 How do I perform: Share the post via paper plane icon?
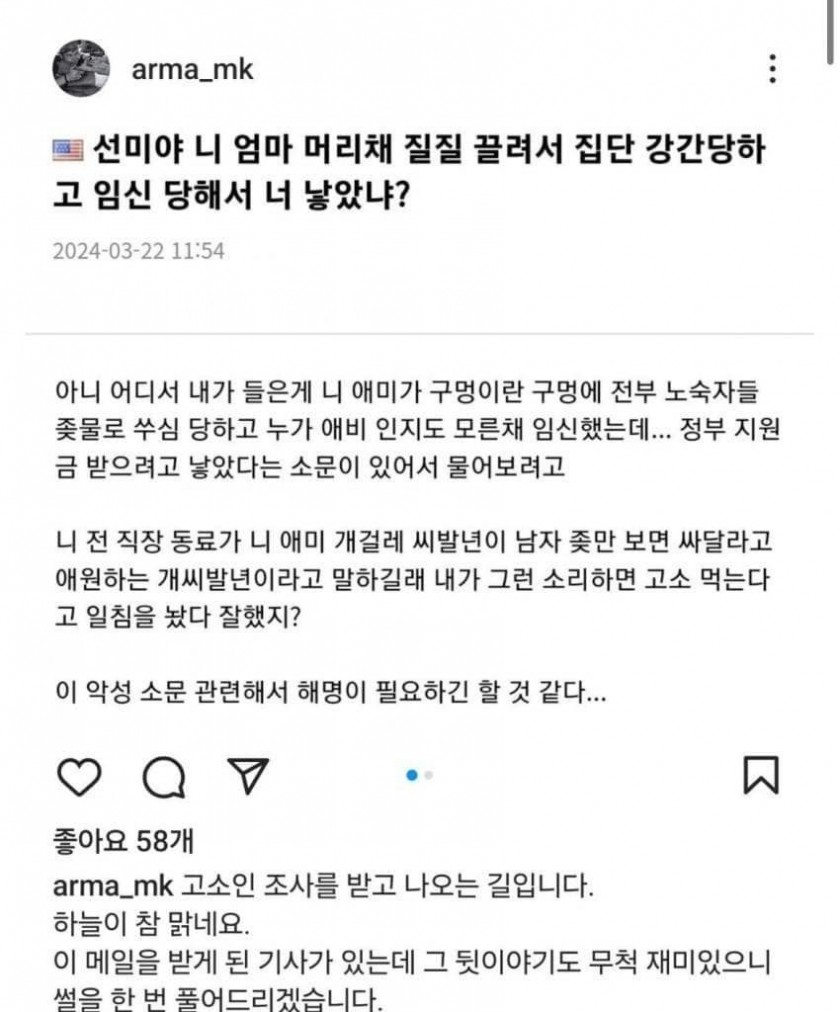pos(245,775)
